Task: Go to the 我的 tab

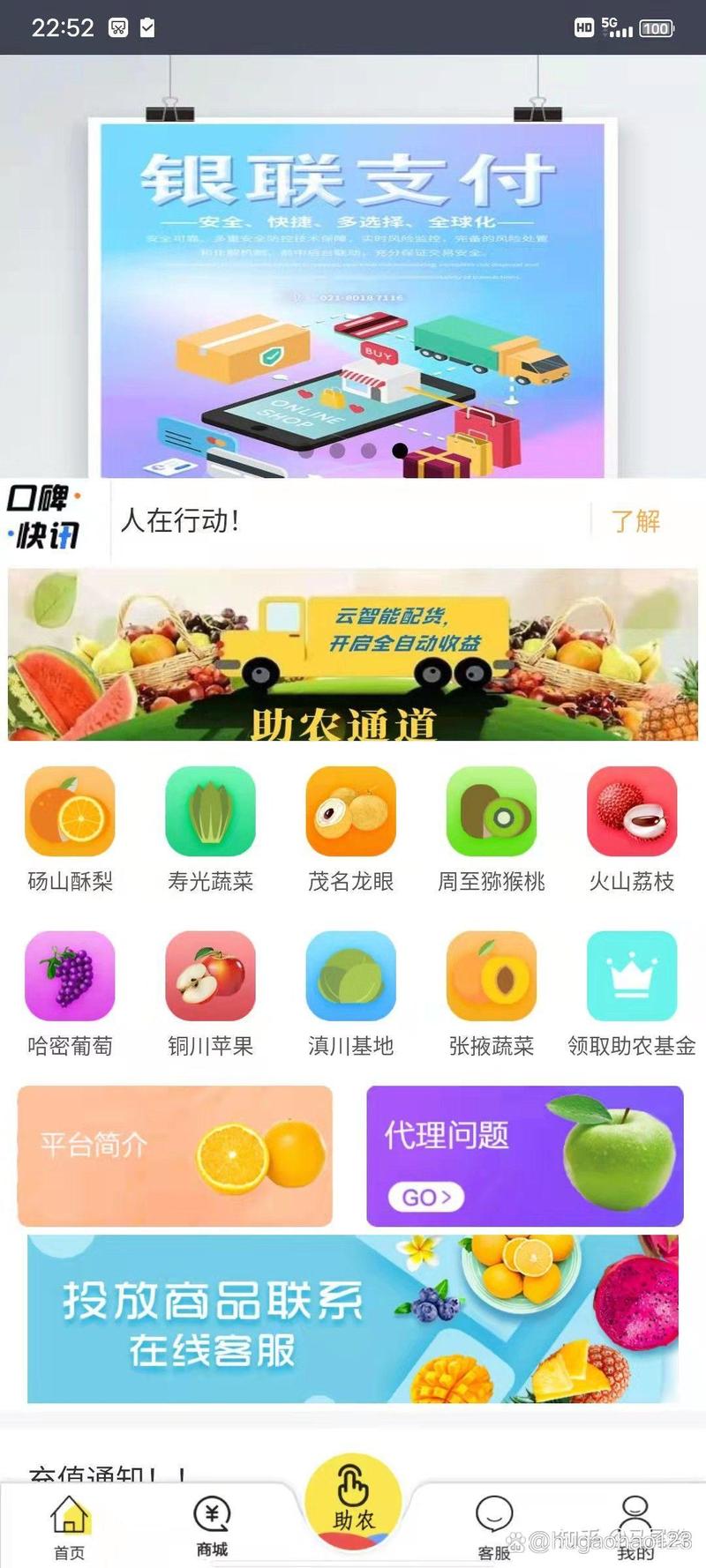Action: [x=635, y=1527]
